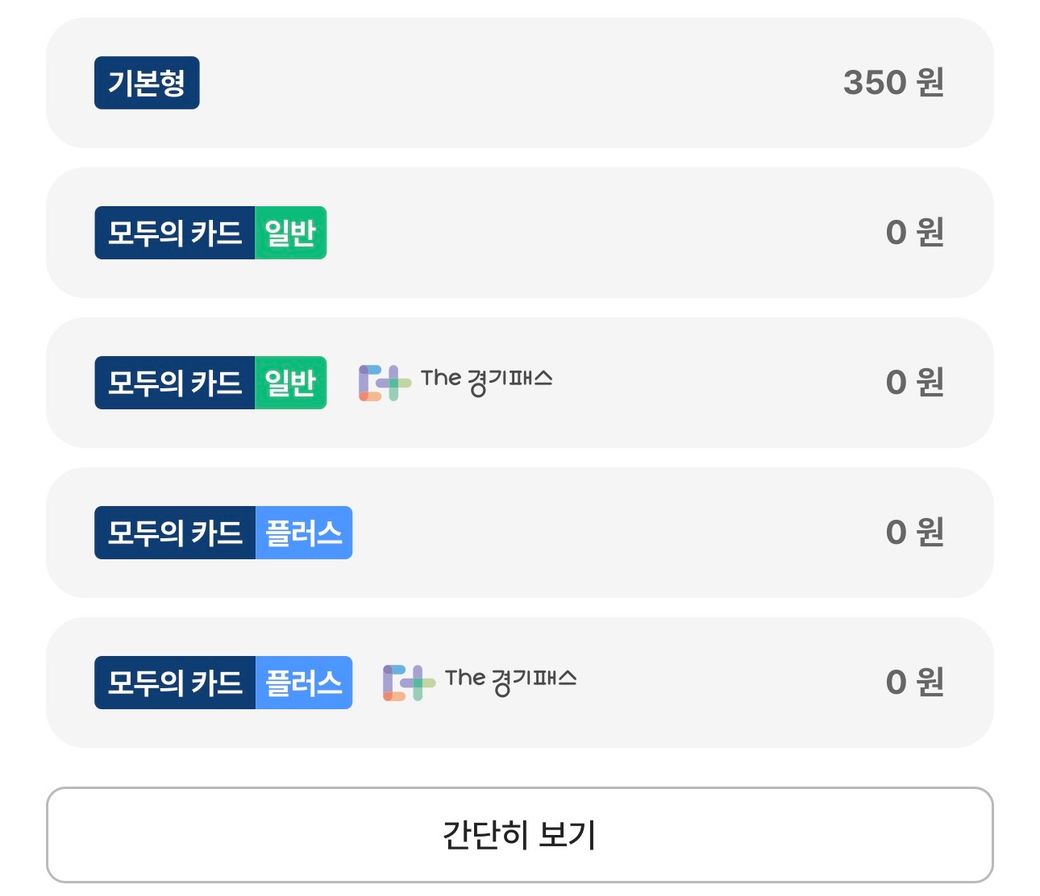1040x896 pixels.
Task: Tap the 간단히 보기 button
Action: pyautogui.click(x=519, y=834)
